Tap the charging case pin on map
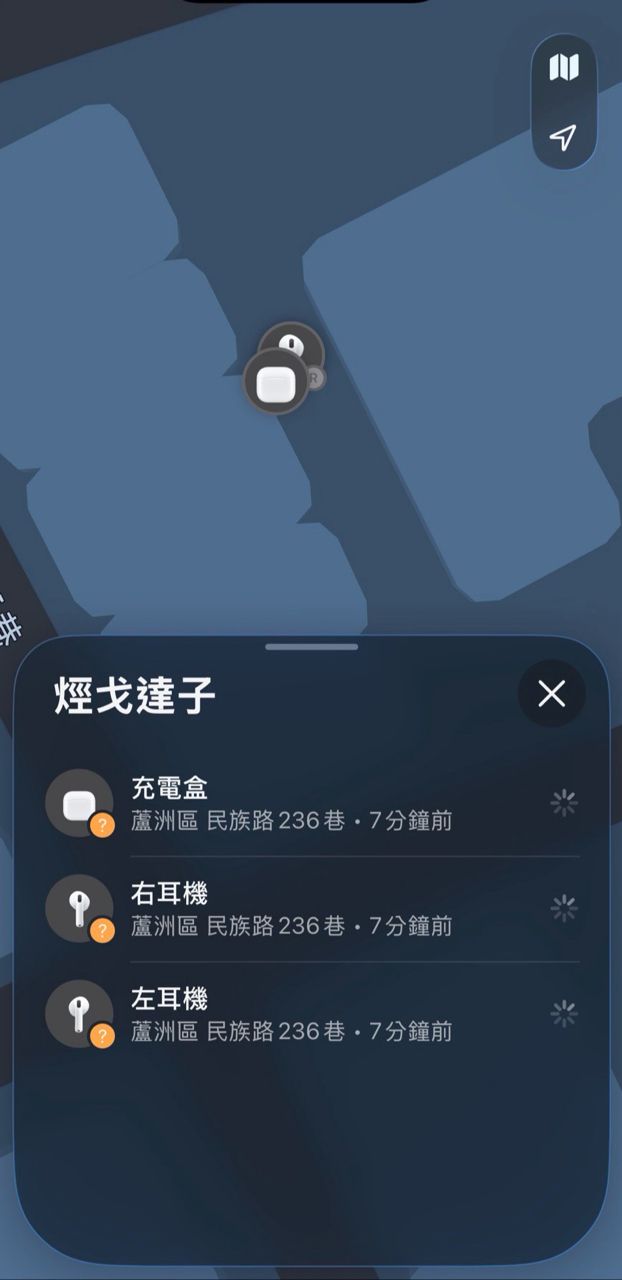Image resolution: width=622 pixels, height=1280 pixels. (275, 383)
